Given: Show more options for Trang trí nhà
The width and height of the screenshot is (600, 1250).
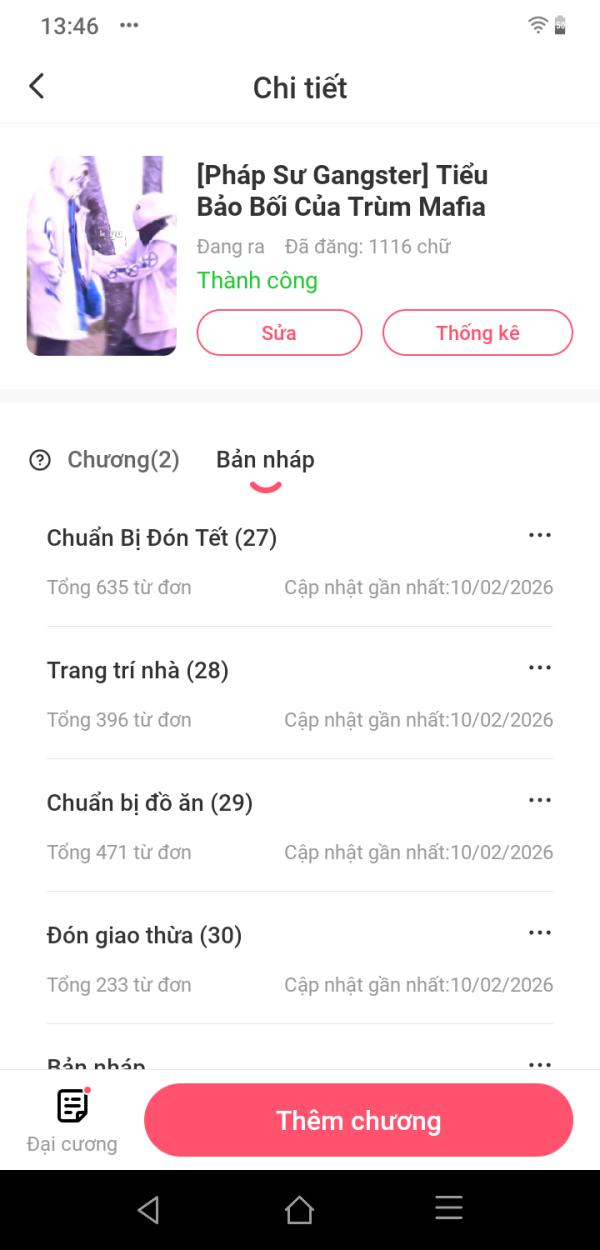Looking at the screenshot, I should (x=539, y=668).
